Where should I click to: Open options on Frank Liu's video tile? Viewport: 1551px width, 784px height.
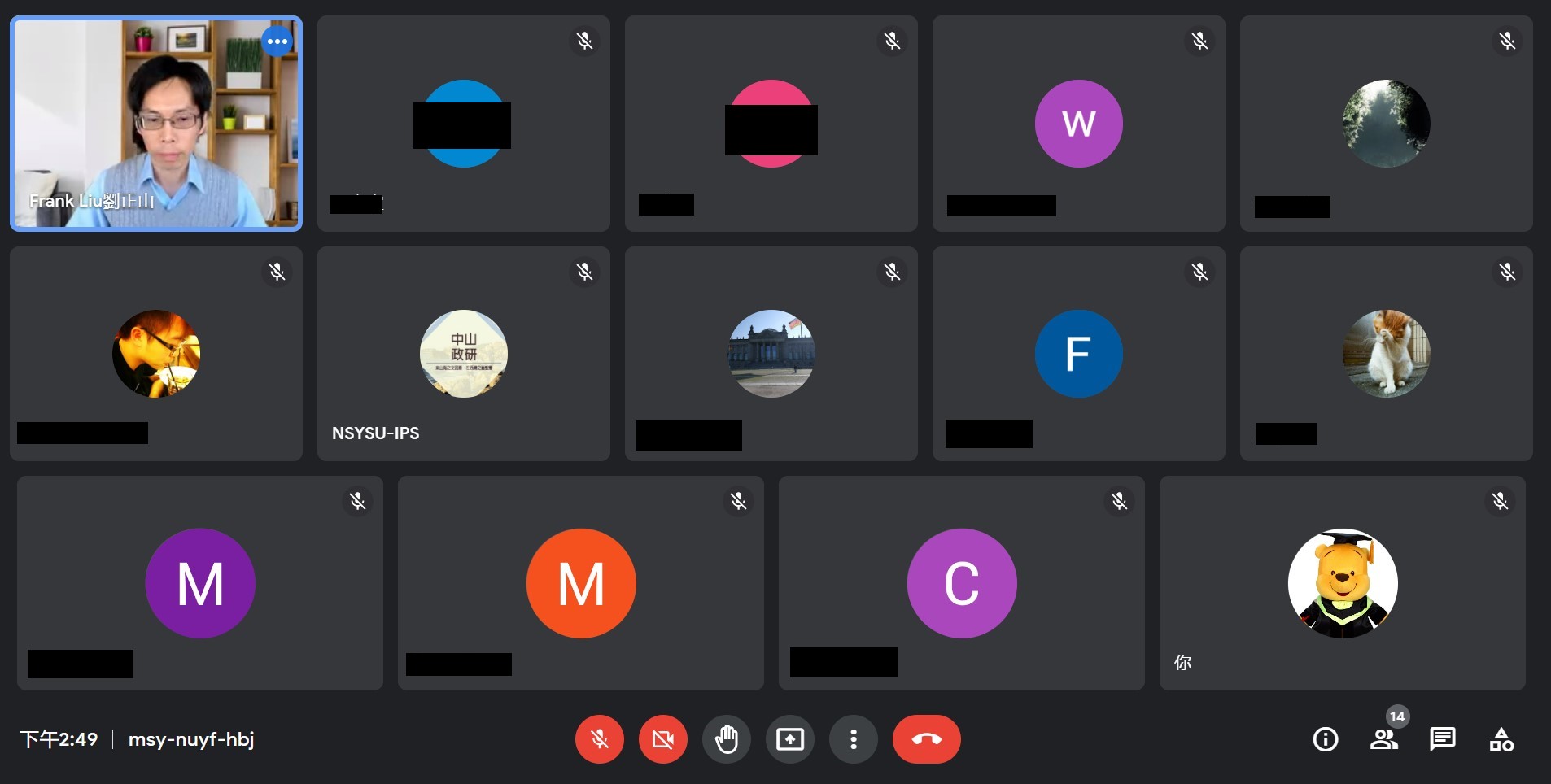[x=277, y=41]
